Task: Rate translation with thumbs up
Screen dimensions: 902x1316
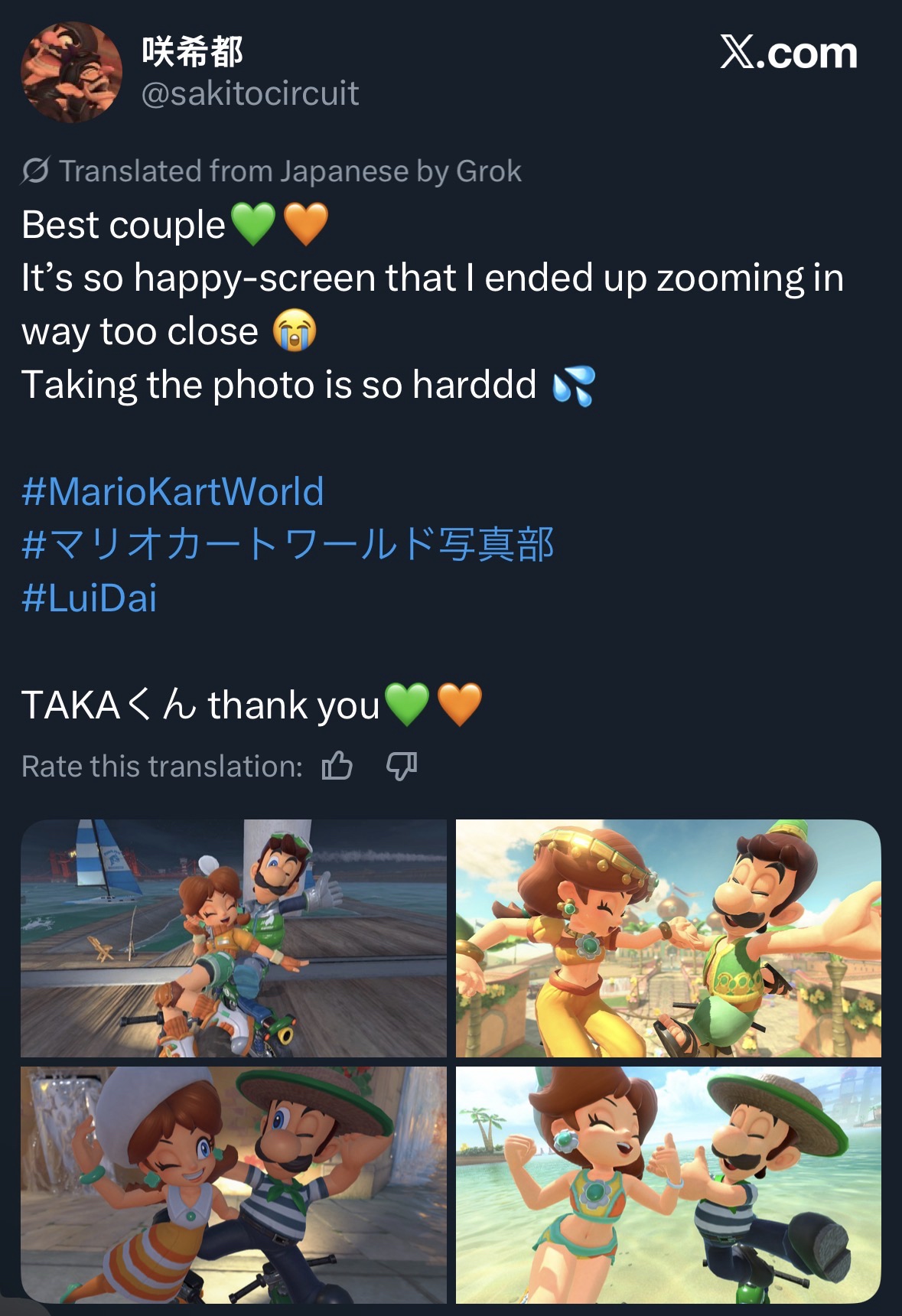Action: coord(337,766)
